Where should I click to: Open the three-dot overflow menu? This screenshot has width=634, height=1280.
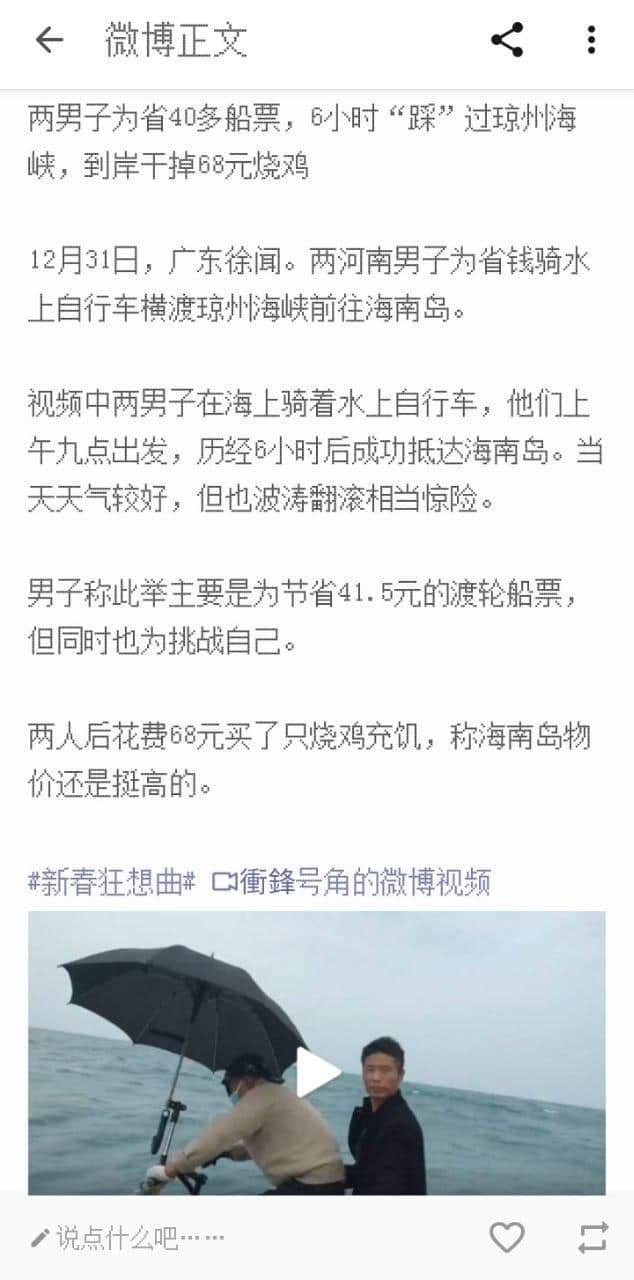tap(591, 40)
